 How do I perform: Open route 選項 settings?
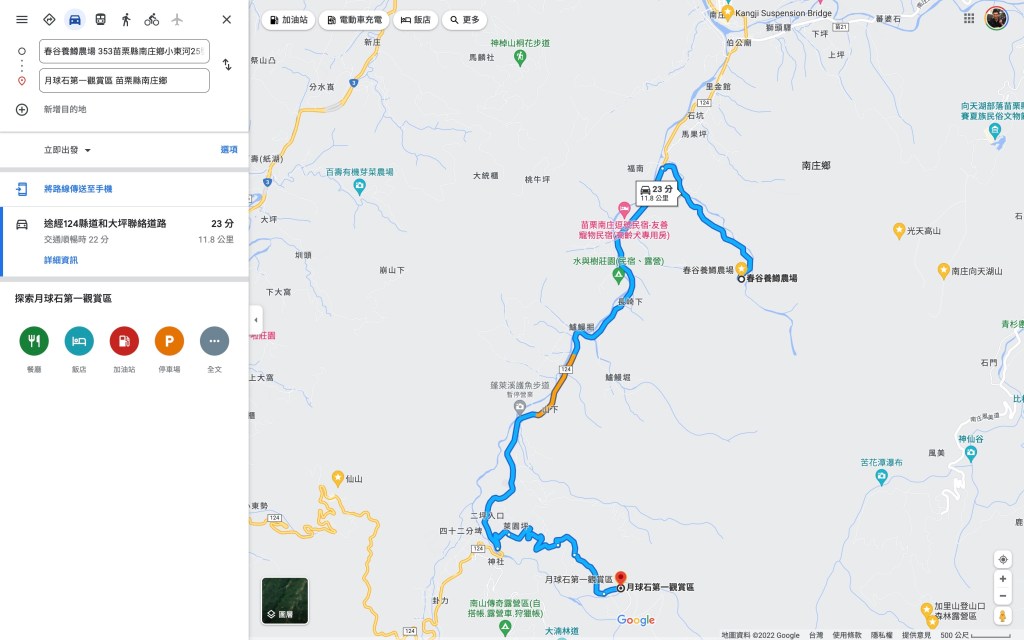(x=229, y=150)
